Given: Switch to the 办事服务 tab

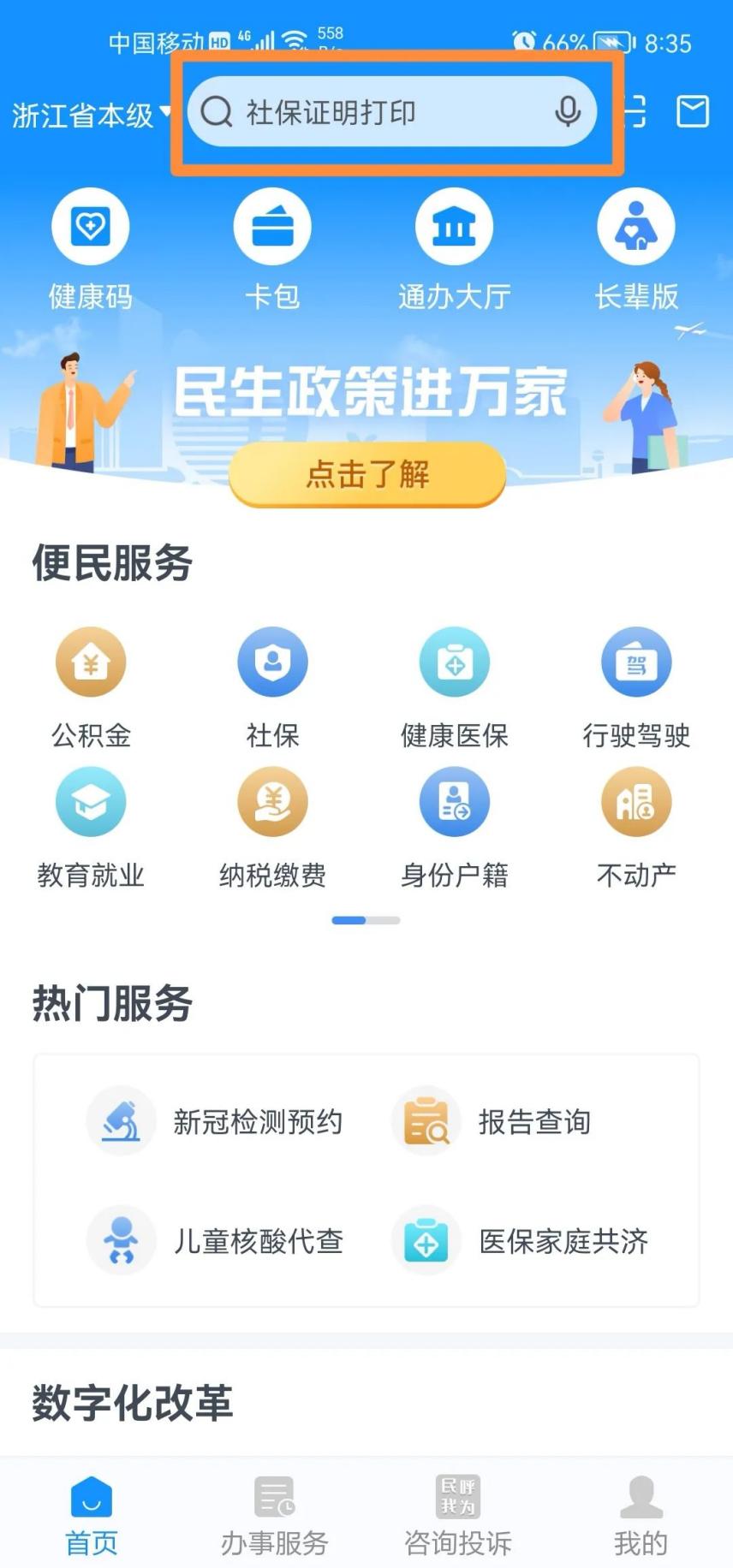Looking at the screenshot, I should (x=275, y=1516).
